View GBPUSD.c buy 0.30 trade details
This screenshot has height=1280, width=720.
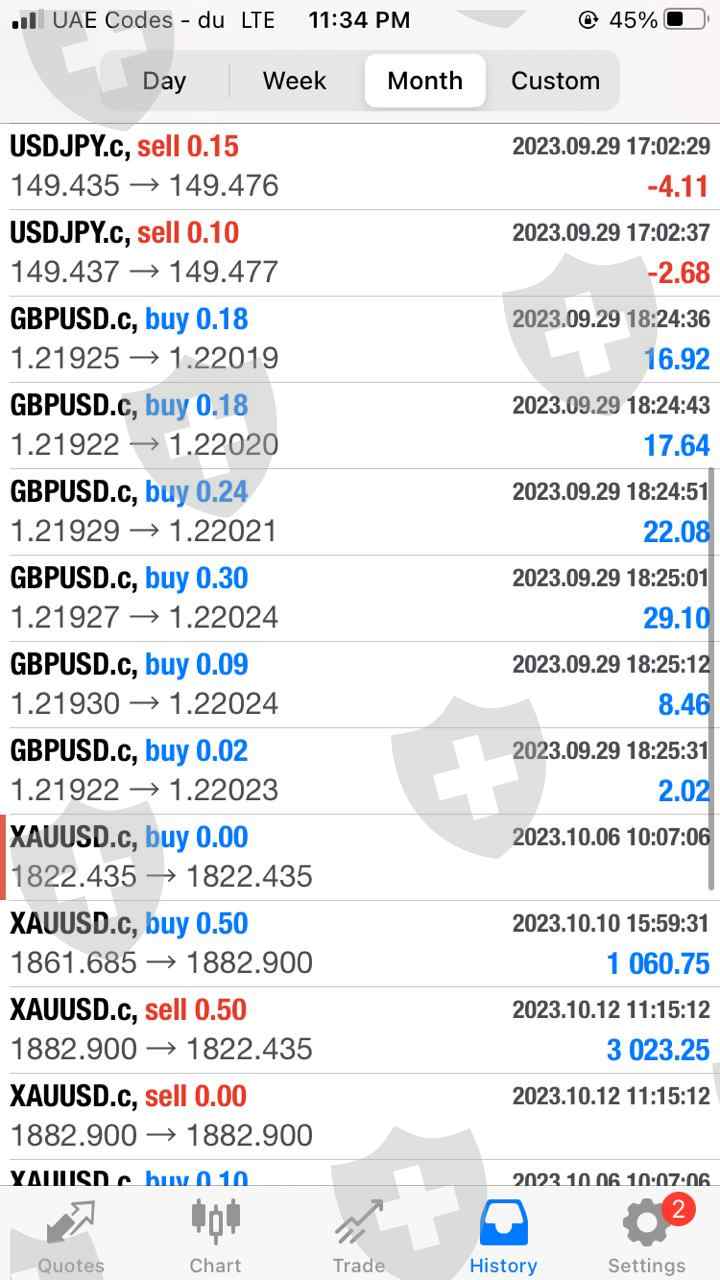tap(360, 598)
